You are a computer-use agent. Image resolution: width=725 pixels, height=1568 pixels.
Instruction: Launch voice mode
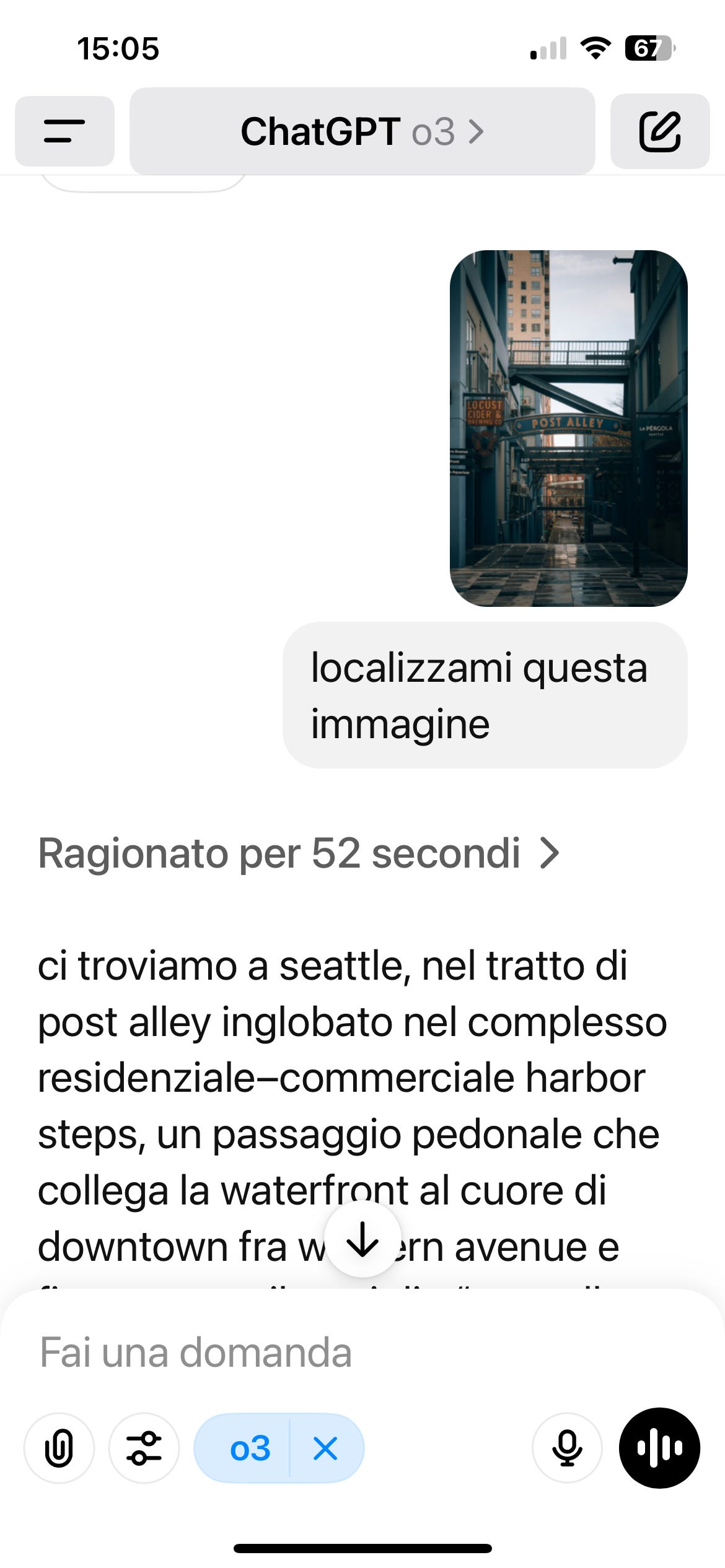659,1448
